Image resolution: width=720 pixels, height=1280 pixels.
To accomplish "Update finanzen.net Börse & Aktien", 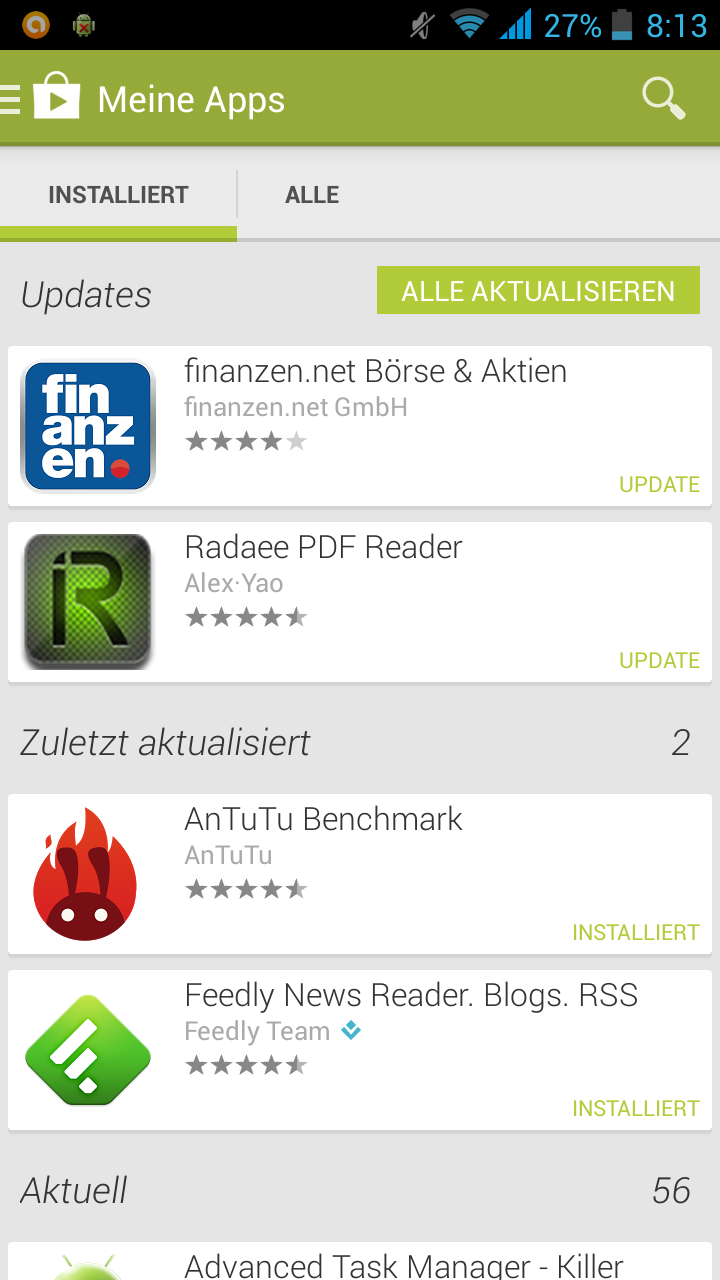I will (659, 484).
